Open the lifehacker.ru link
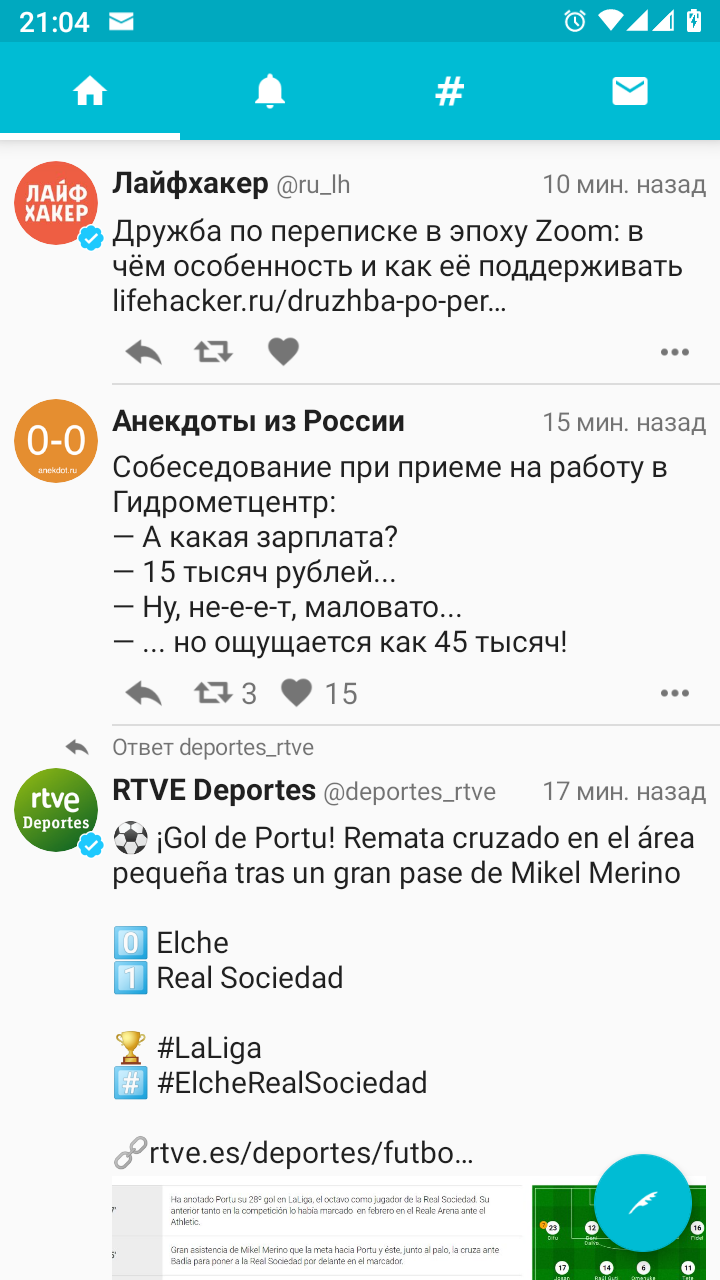 [x=309, y=301]
